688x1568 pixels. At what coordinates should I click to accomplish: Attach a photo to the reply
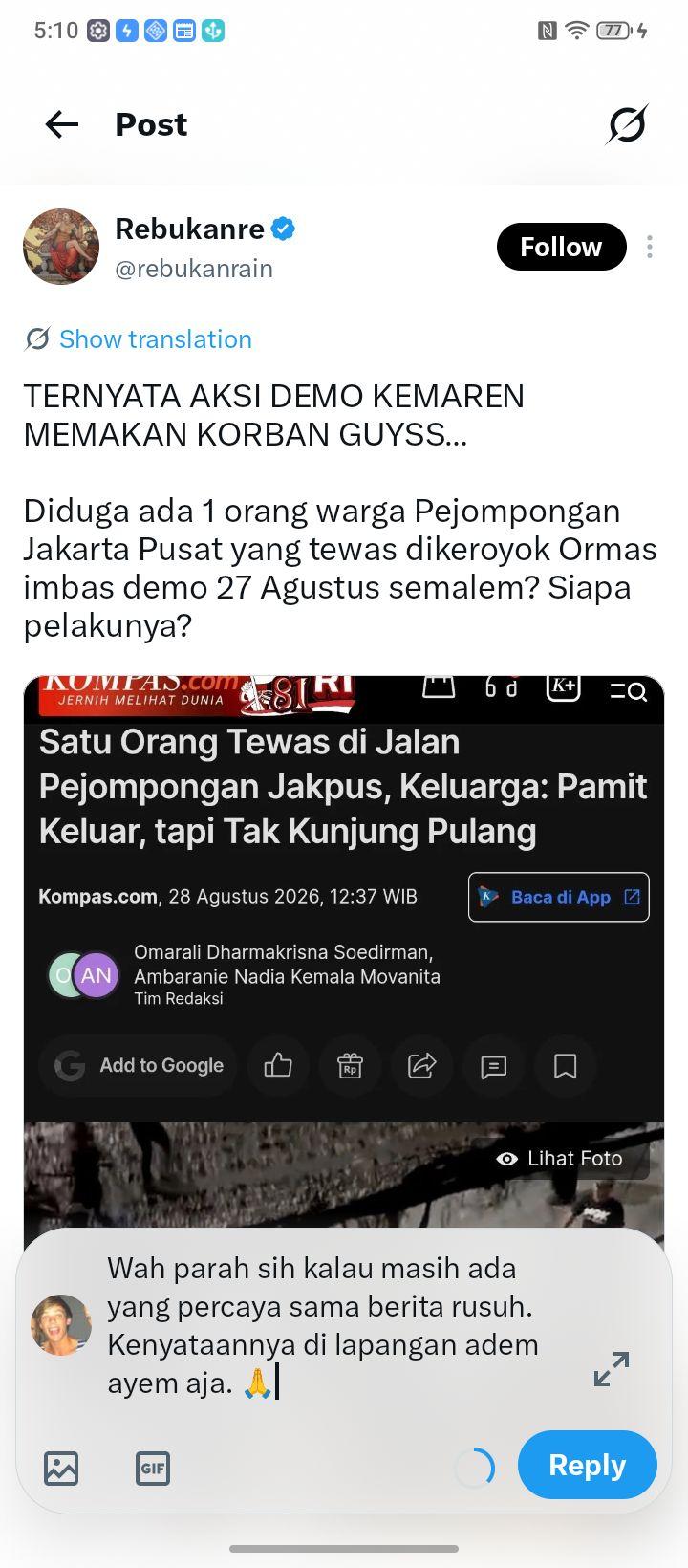(61, 1468)
